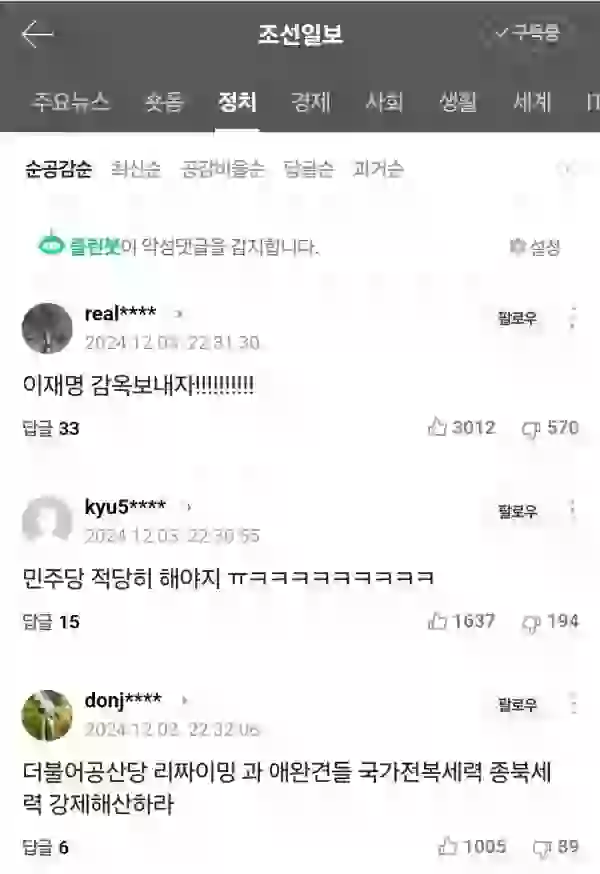Go back using the arrow icon
The height and width of the screenshot is (874, 600).
[37, 35]
